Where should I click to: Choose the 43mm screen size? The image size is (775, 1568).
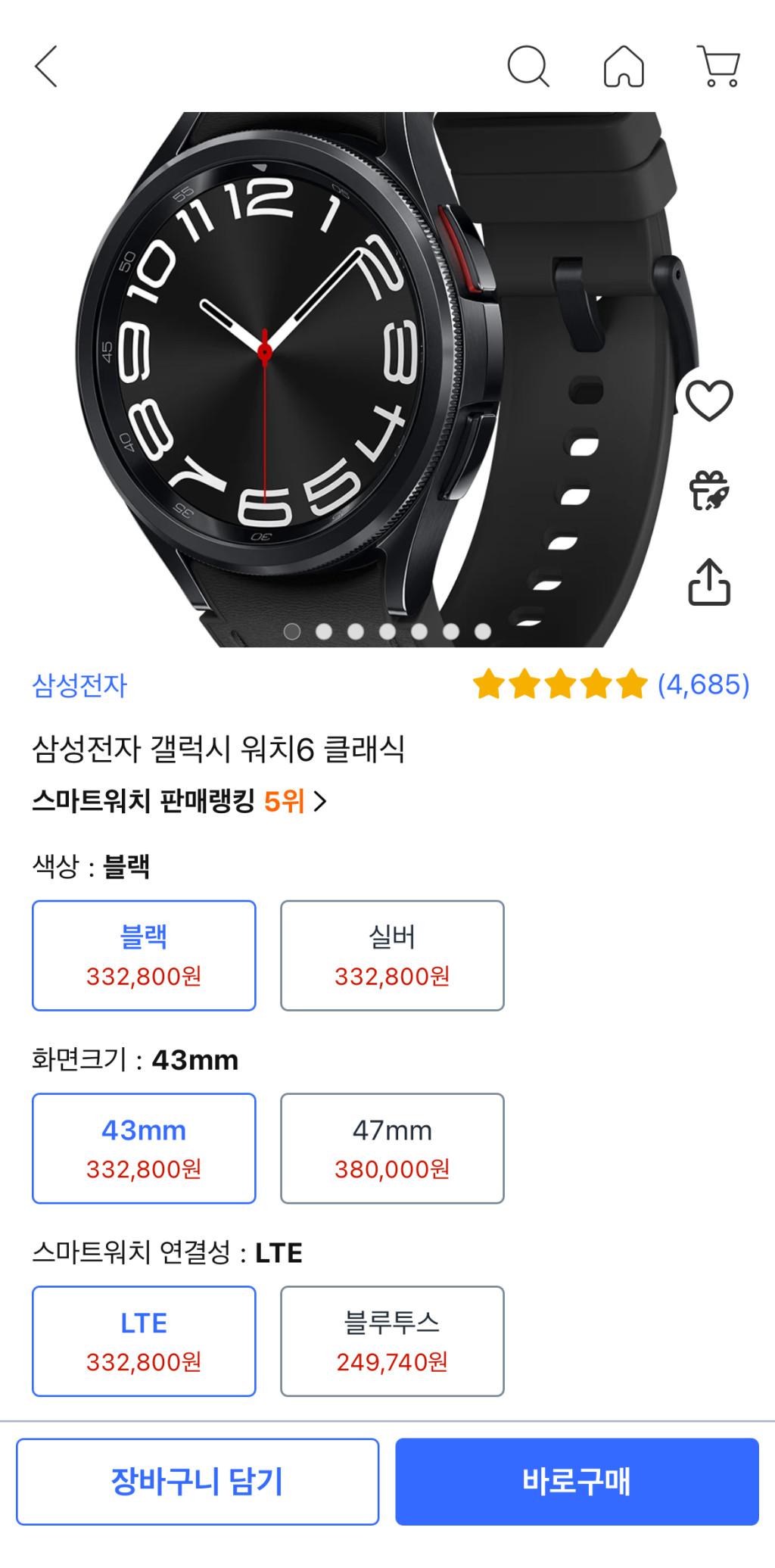pyautogui.click(x=144, y=1148)
